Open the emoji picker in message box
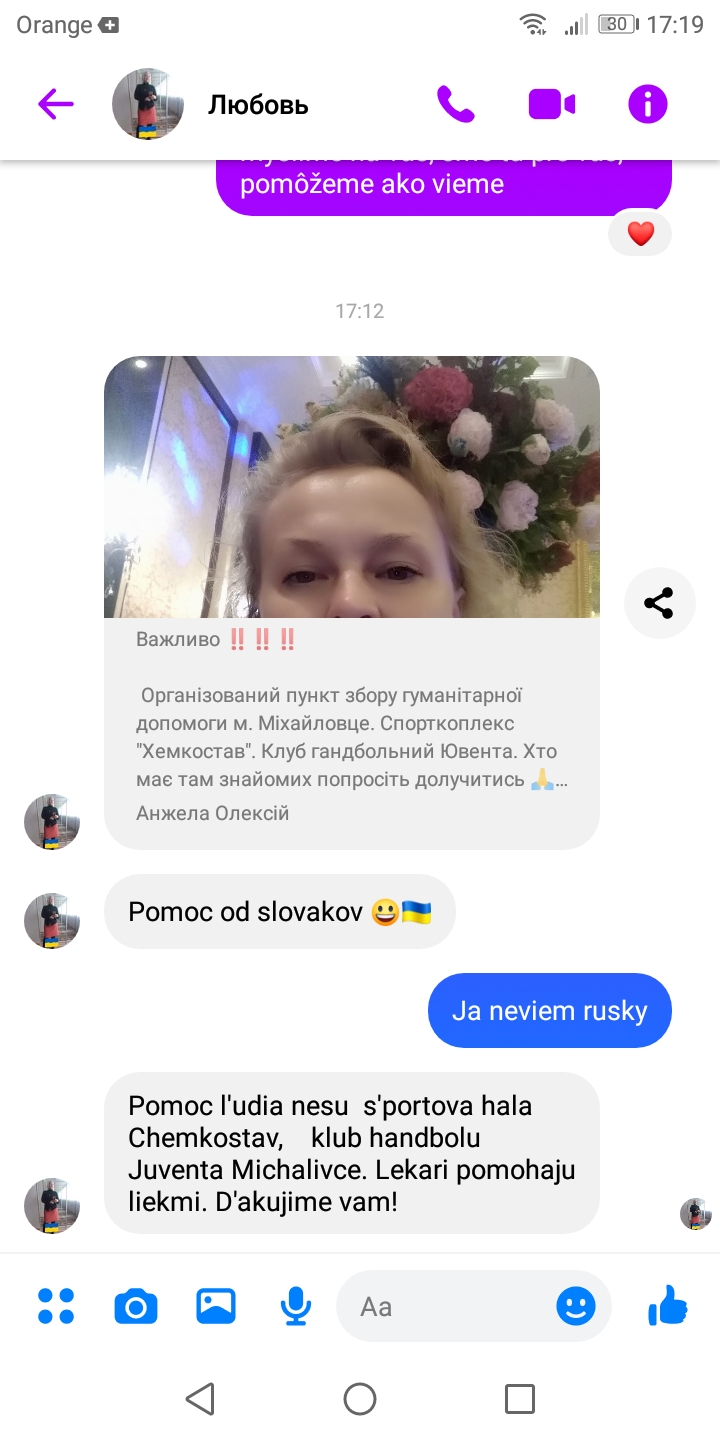Image resolution: width=720 pixels, height=1440 pixels. pos(576,1306)
